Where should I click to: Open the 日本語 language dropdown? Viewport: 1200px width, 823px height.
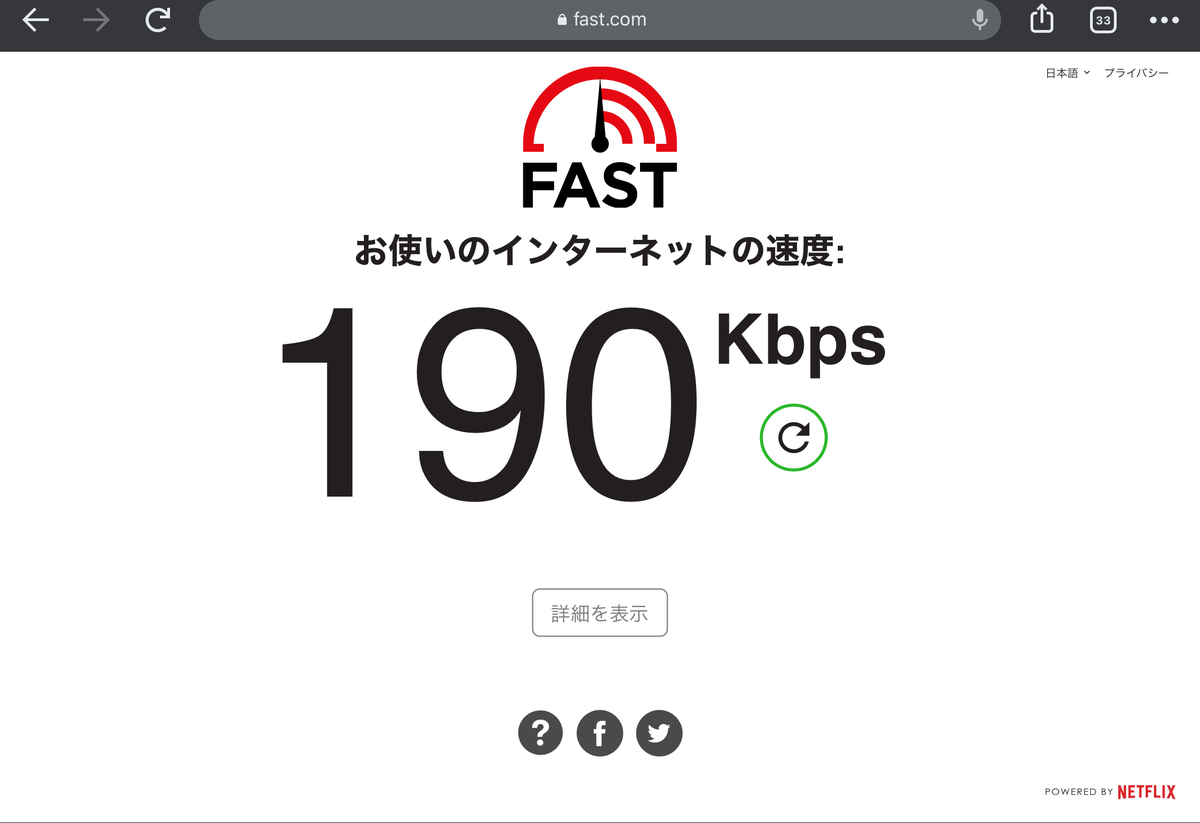pyautogui.click(x=1067, y=73)
